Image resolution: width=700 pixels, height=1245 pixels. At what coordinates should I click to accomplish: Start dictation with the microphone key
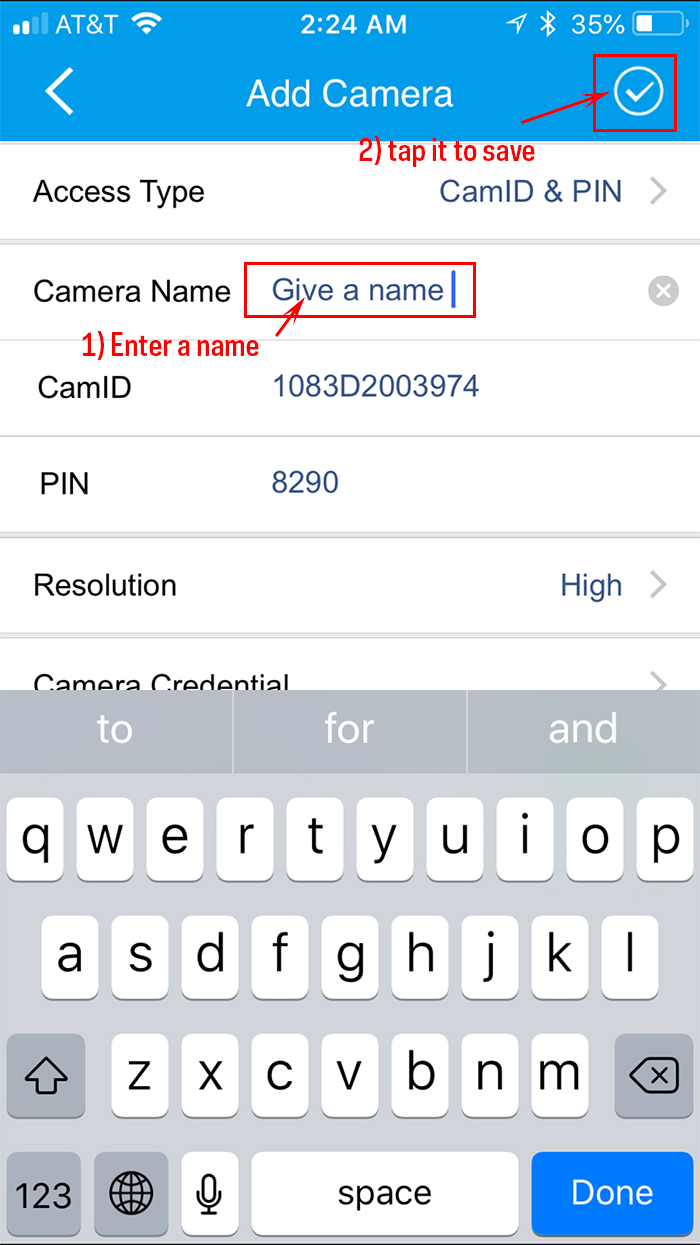(x=208, y=1192)
